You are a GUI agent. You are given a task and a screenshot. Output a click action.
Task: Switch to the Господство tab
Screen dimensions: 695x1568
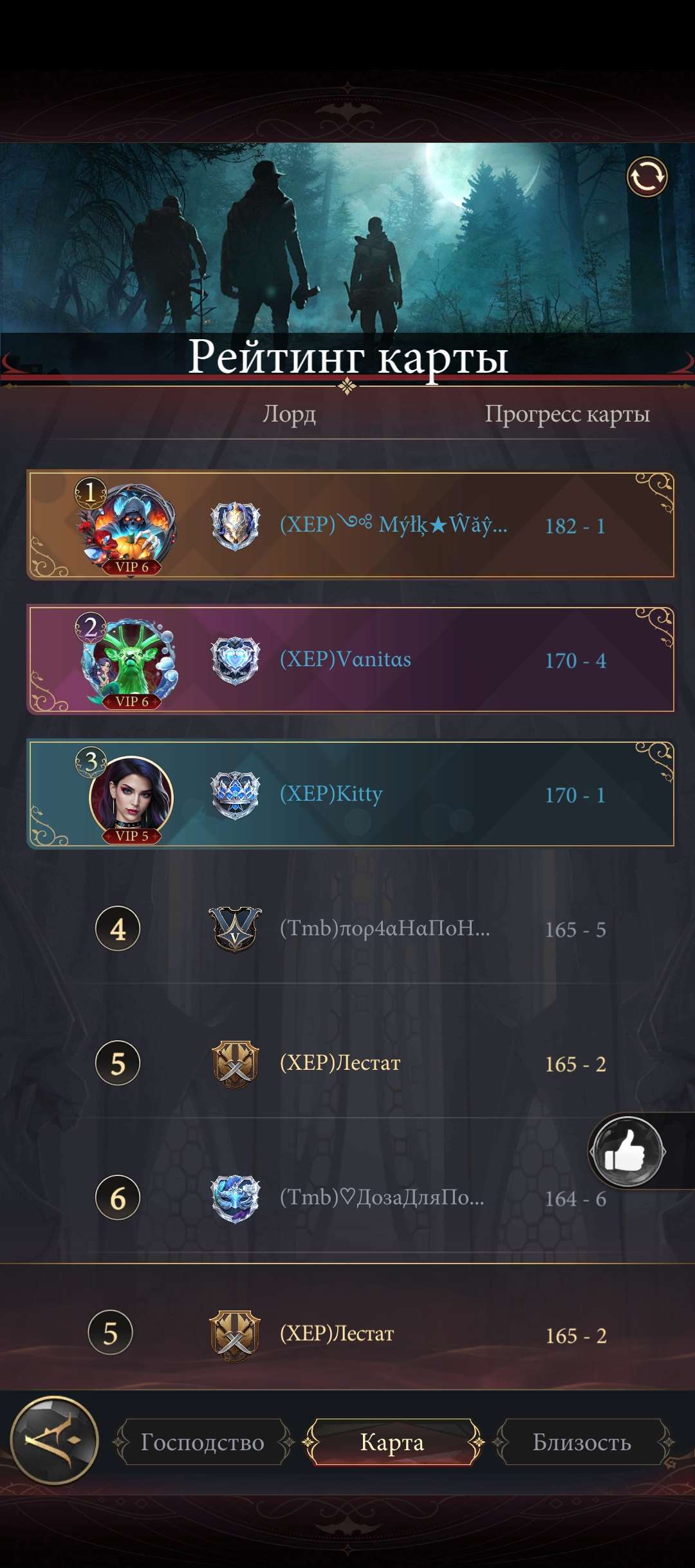[x=202, y=1442]
